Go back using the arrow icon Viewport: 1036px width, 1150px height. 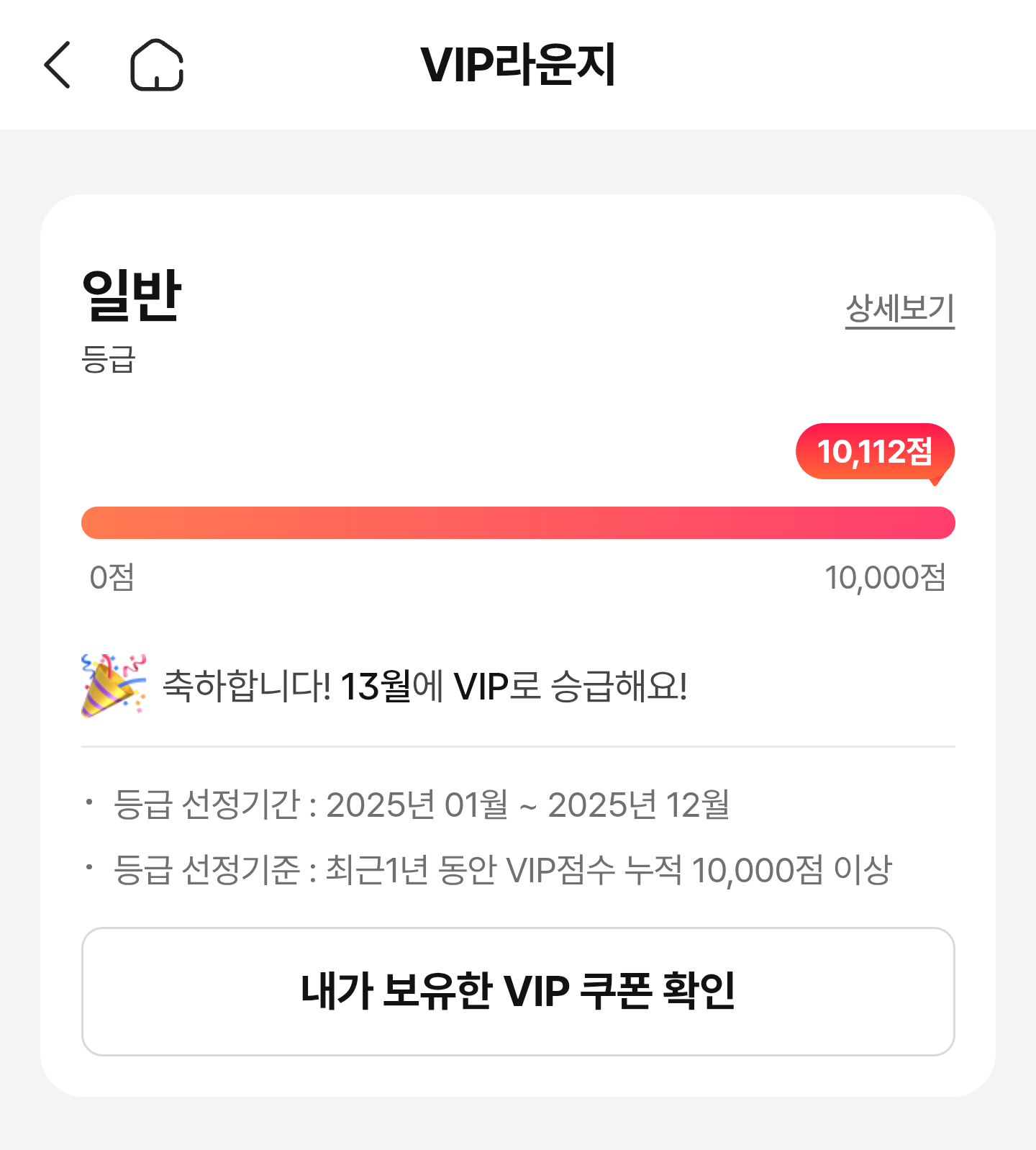(x=58, y=65)
